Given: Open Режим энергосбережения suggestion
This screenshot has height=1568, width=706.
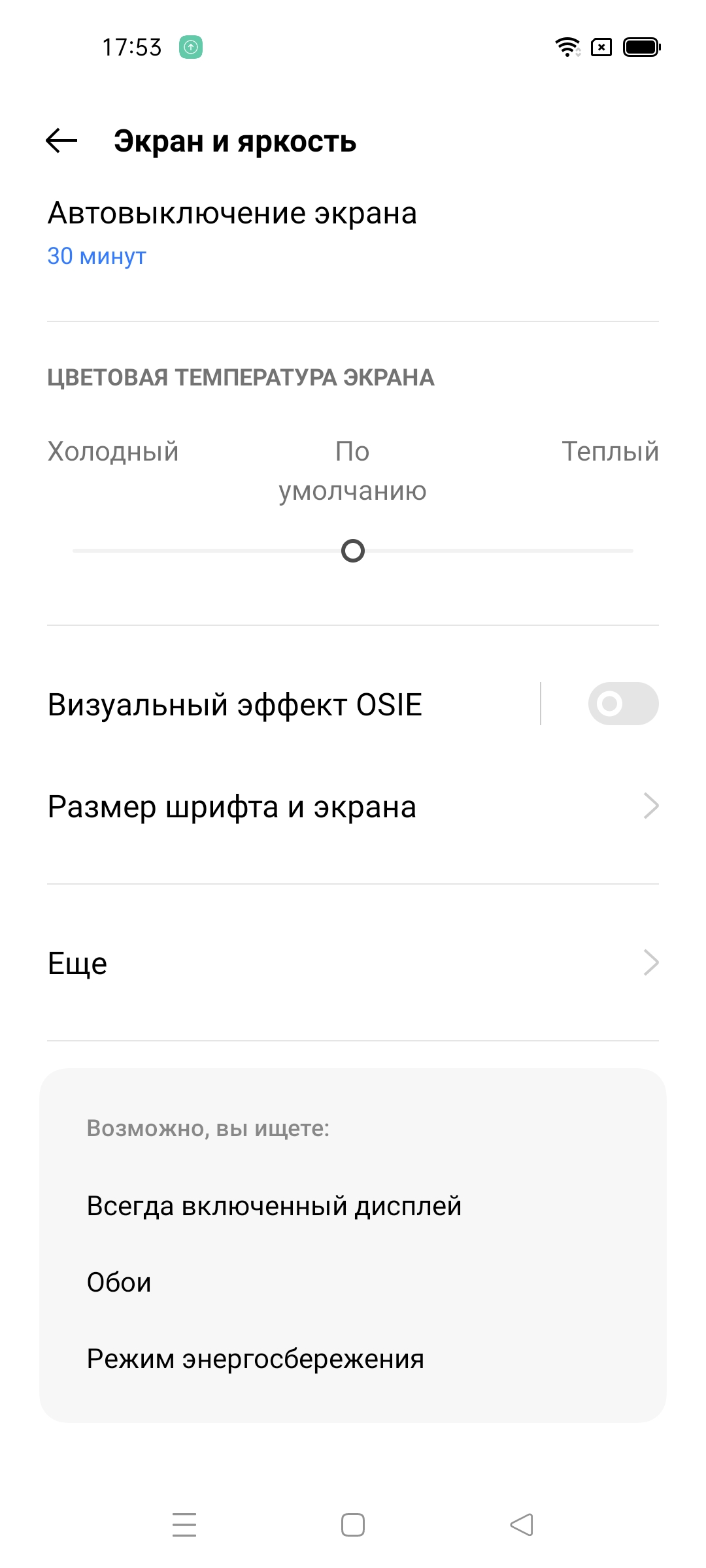Looking at the screenshot, I should (255, 1359).
